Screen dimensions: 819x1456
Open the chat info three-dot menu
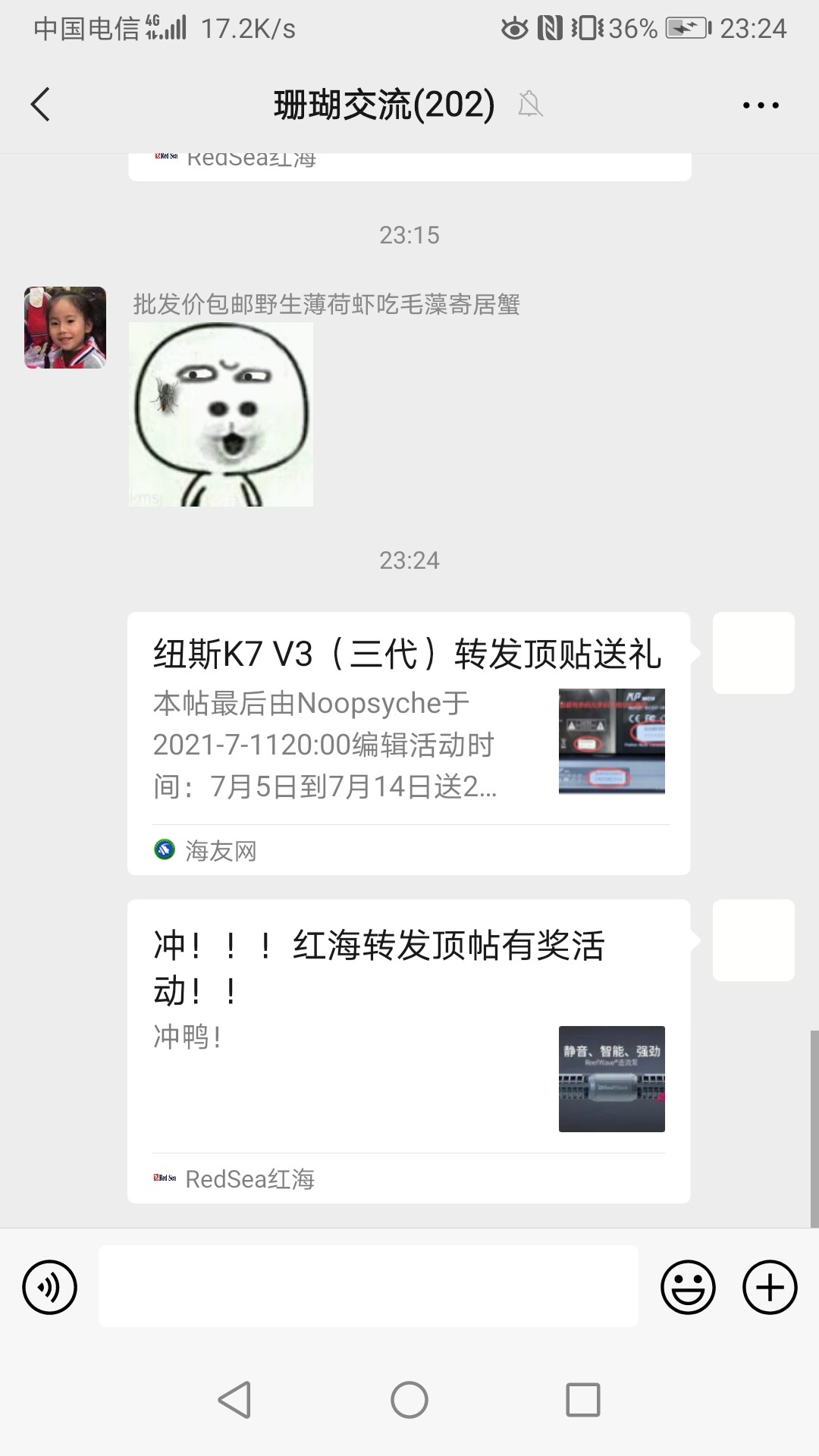click(x=761, y=105)
